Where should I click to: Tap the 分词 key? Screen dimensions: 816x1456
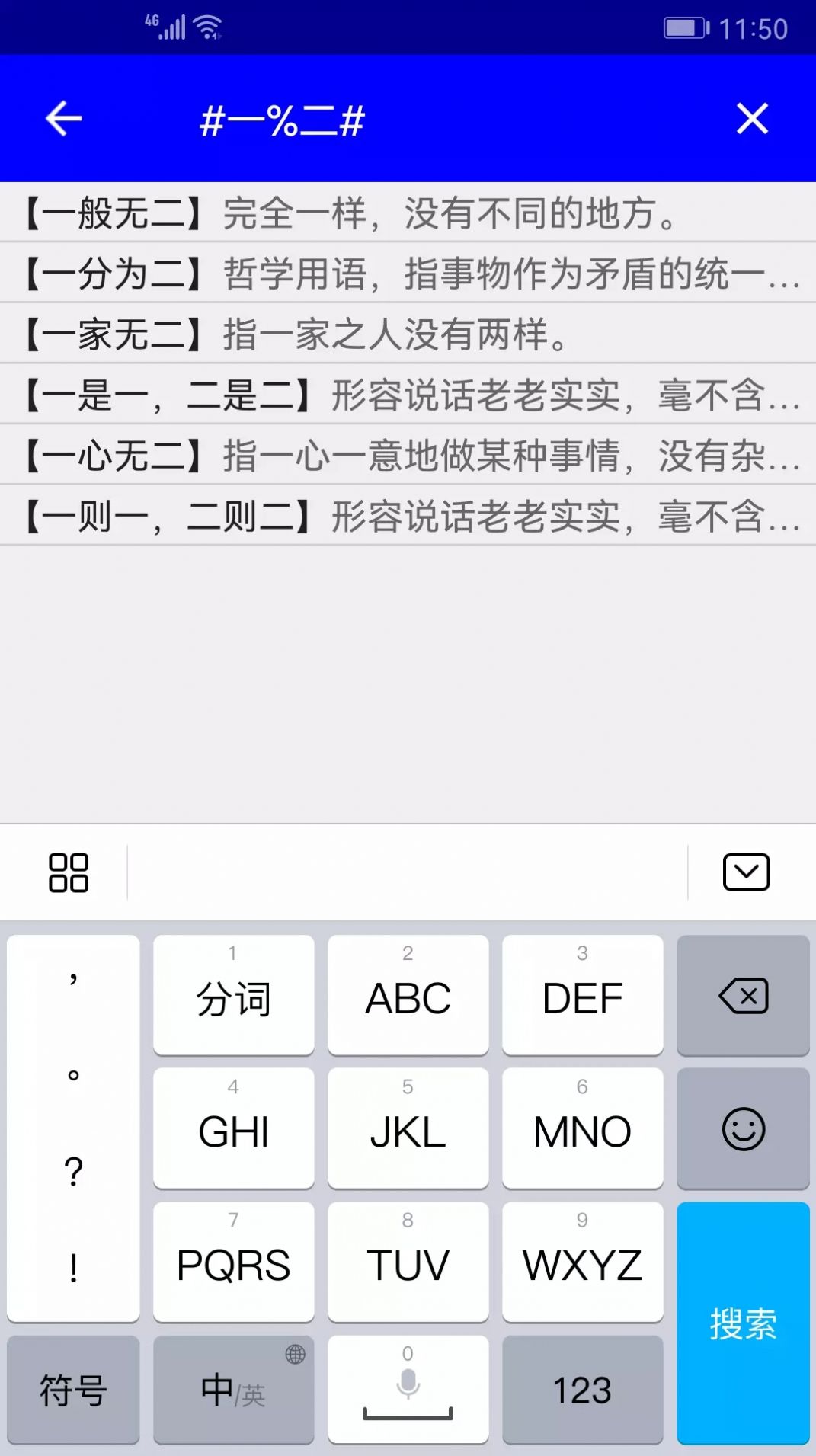pos(232,996)
